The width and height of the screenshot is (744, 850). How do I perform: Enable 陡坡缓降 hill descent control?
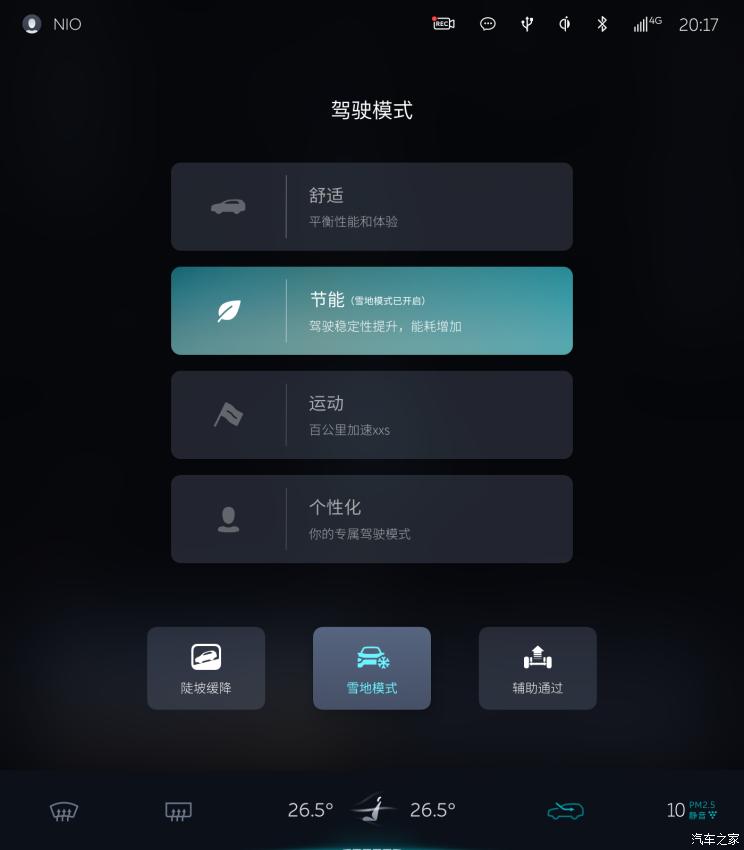[x=206, y=668]
